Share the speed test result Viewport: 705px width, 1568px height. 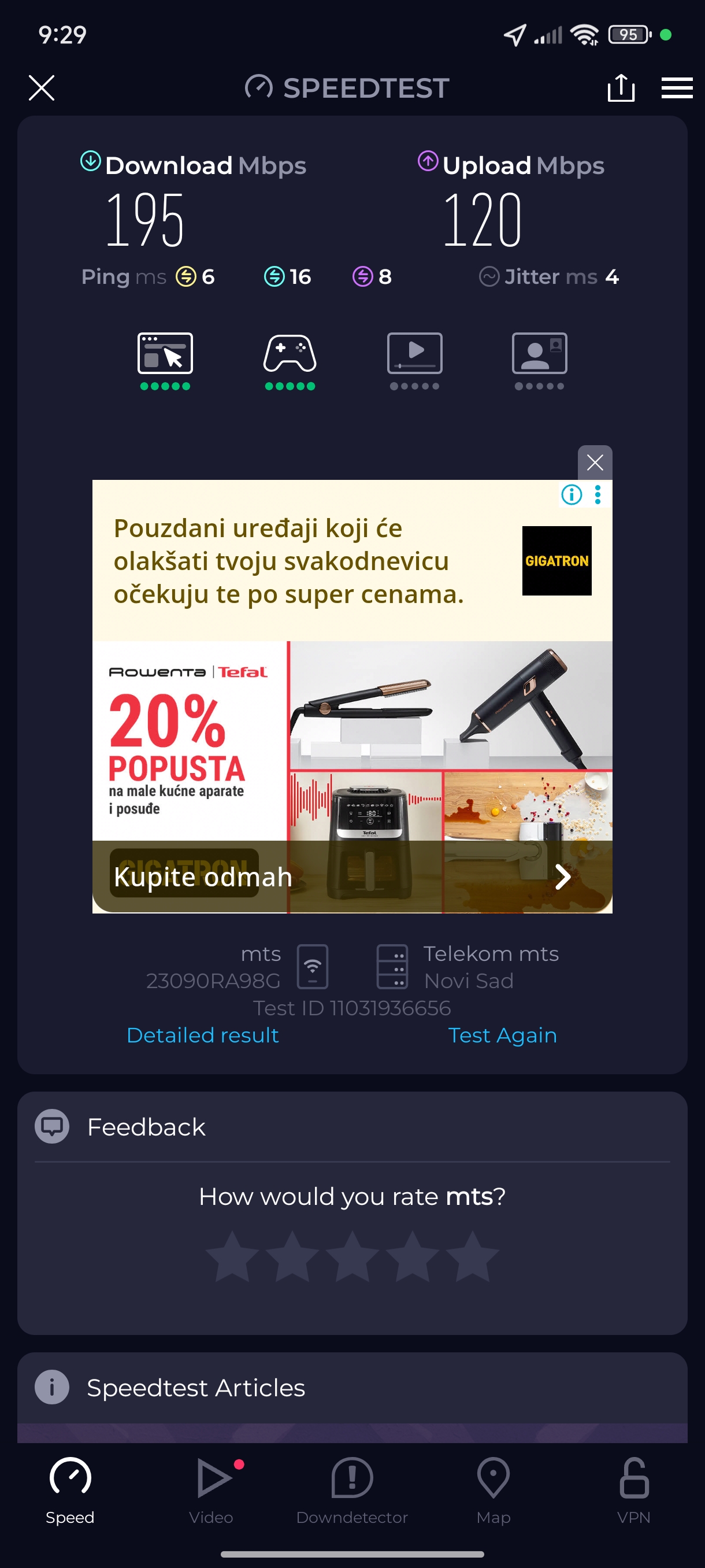[621, 88]
